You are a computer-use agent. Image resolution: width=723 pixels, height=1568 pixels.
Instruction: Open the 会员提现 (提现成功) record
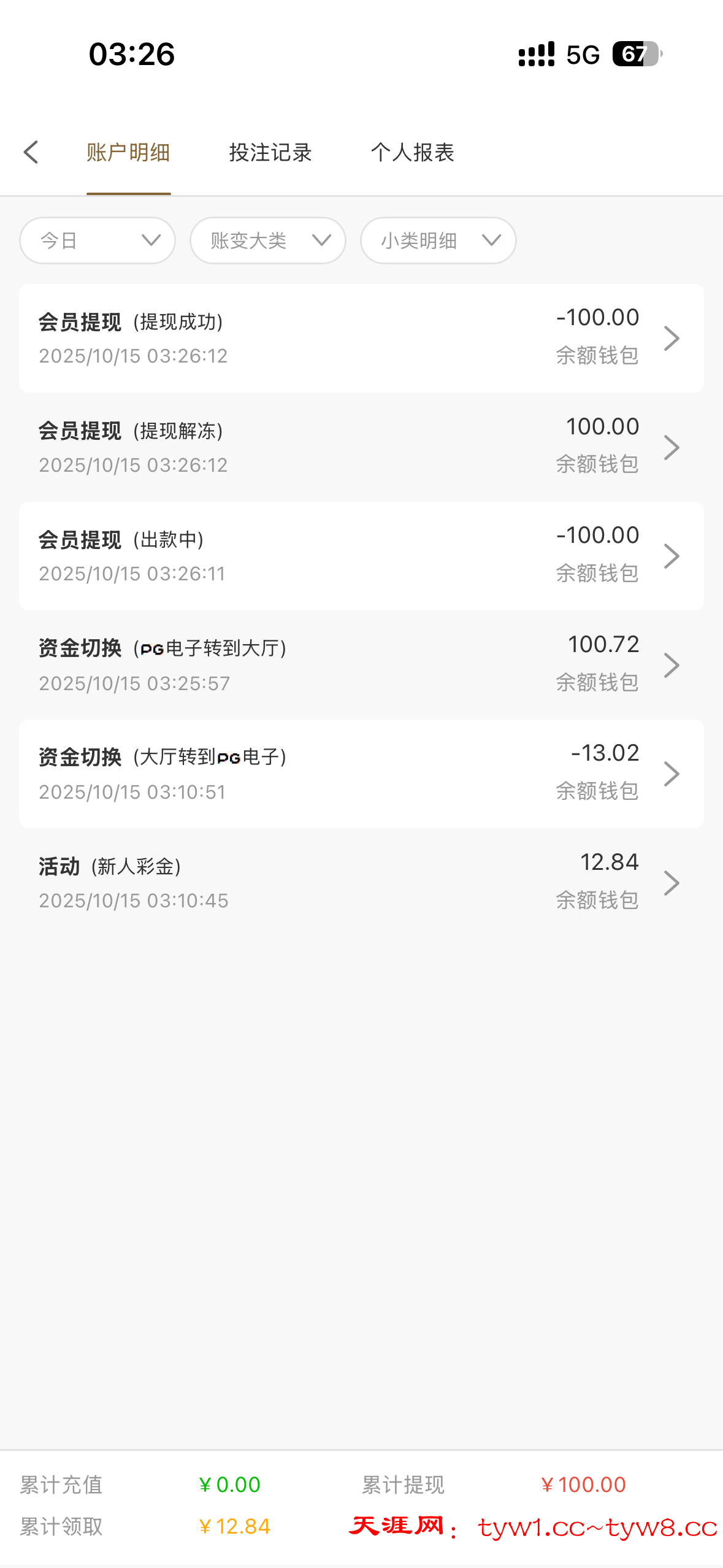click(361, 338)
